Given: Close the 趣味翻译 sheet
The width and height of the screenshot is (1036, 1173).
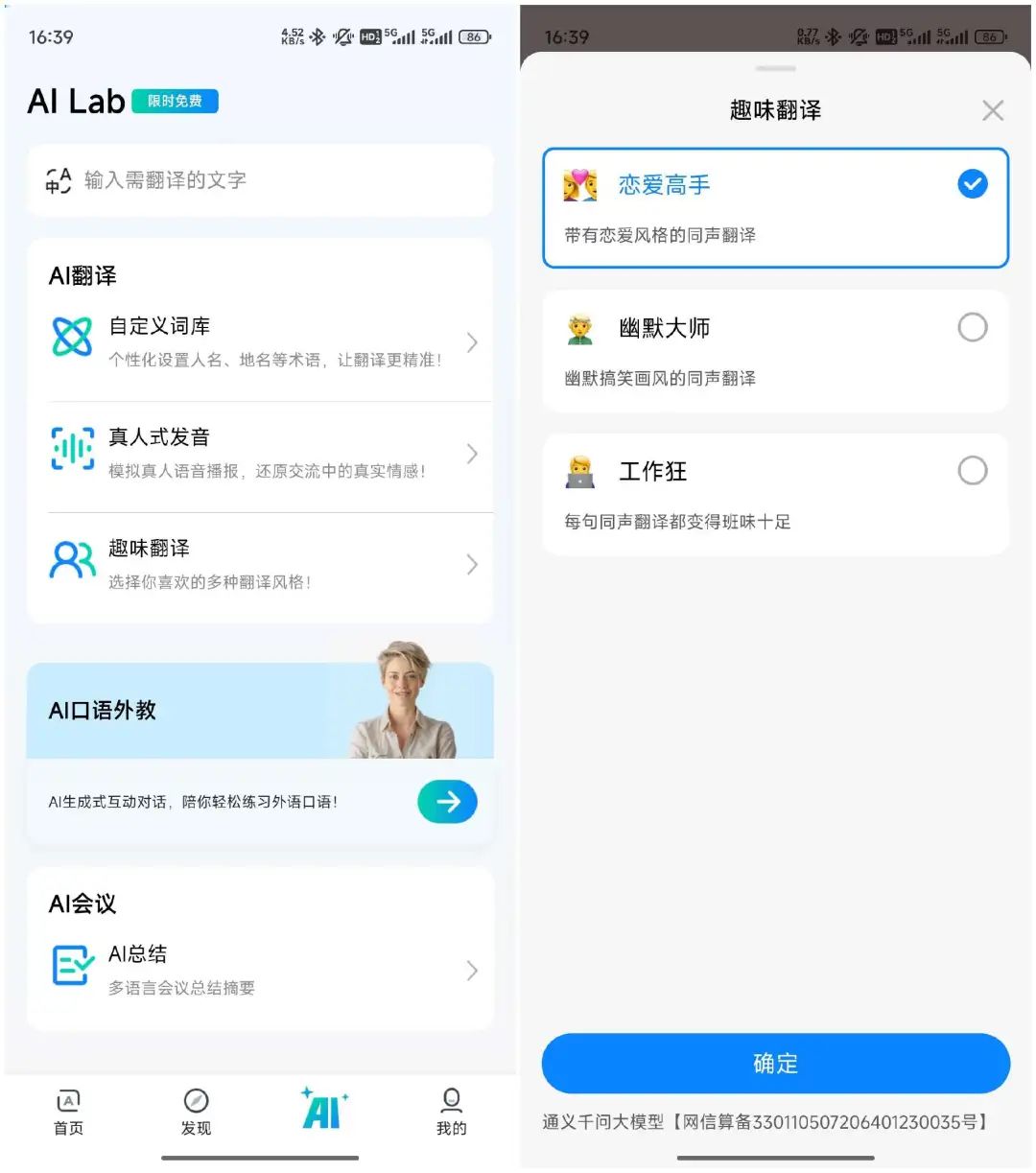Looking at the screenshot, I should pos(993,110).
